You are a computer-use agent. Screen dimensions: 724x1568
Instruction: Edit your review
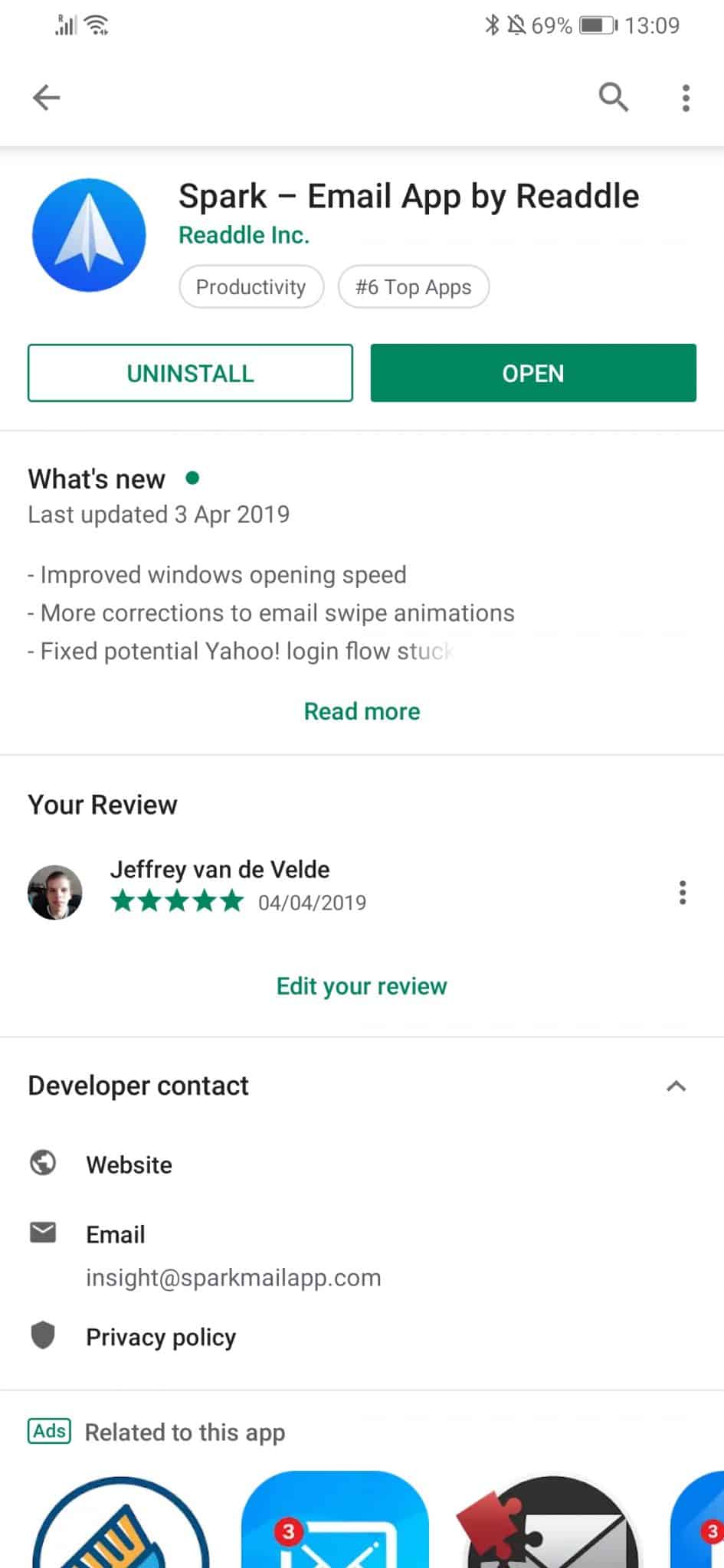pyautogui.click(x=362, y=986)
